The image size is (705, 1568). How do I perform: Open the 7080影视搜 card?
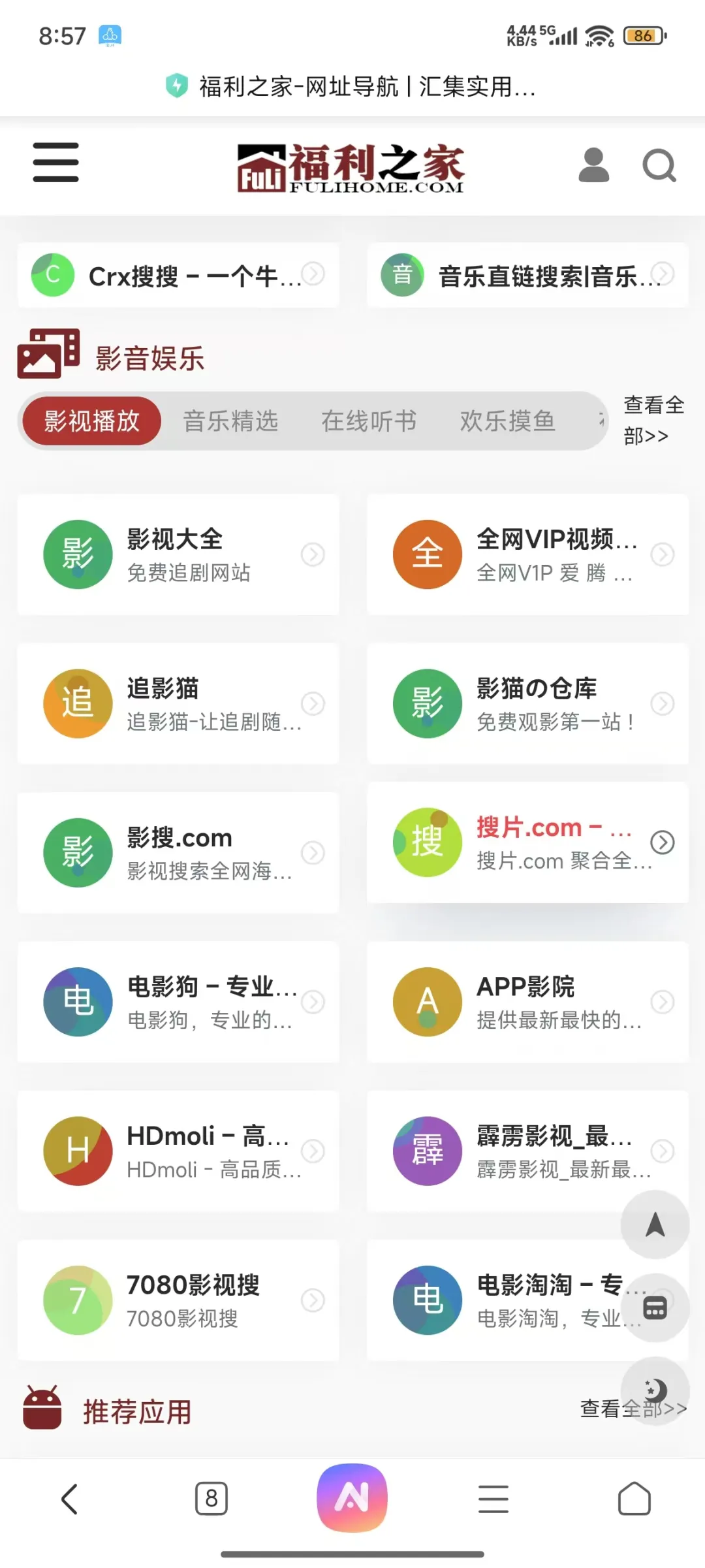coord(178,1300)
